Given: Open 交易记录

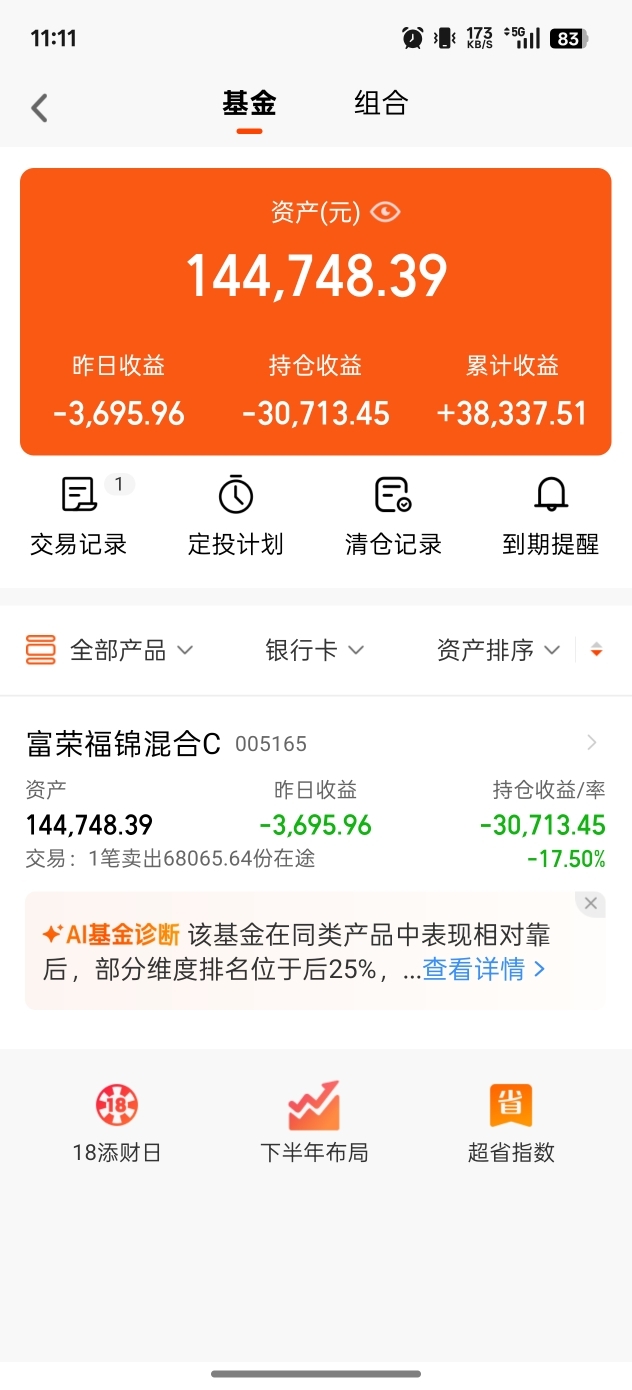Looking at the screenshot, I should 79,516.
